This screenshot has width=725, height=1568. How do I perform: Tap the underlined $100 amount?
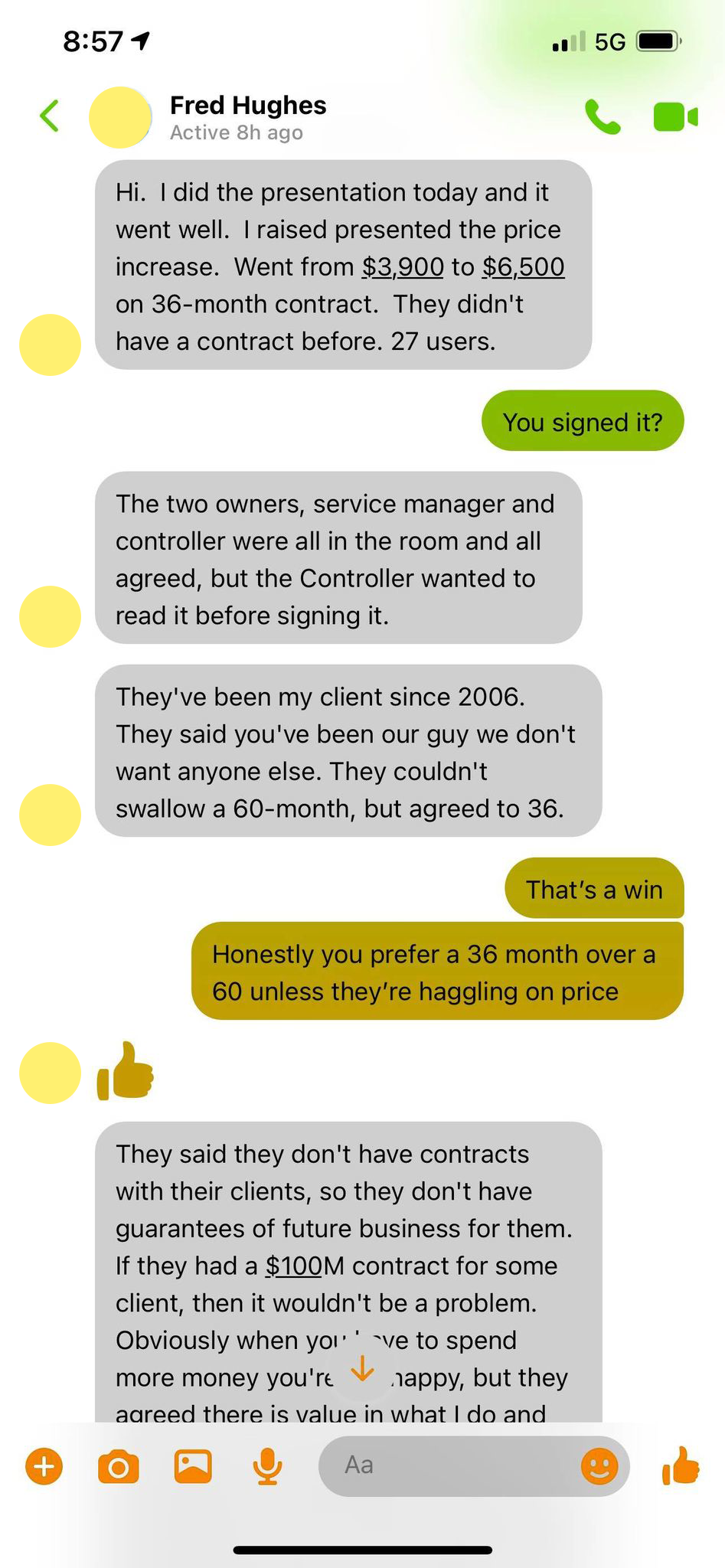[294, 1266]
